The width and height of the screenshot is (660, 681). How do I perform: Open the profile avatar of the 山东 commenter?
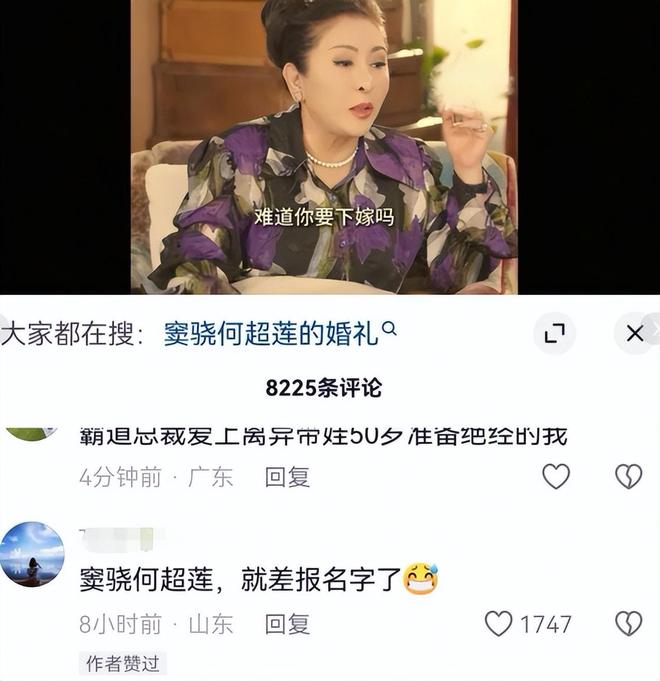(x=32, y=554)
